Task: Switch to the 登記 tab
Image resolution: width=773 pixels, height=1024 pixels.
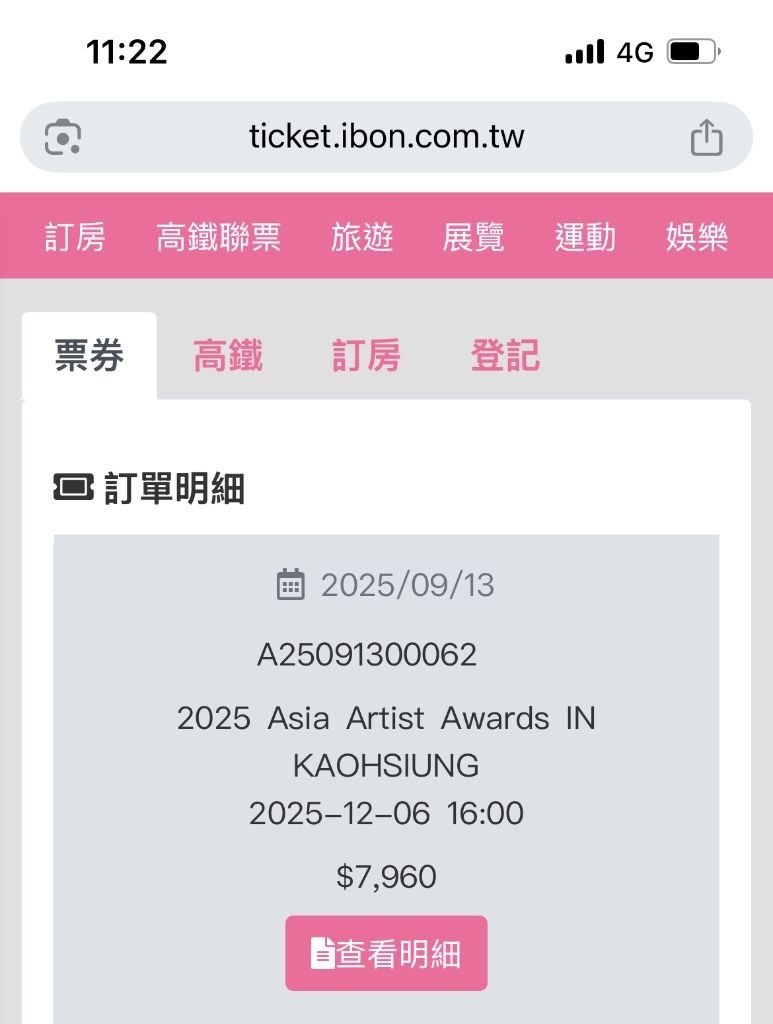Action: (x=505, y=356)
